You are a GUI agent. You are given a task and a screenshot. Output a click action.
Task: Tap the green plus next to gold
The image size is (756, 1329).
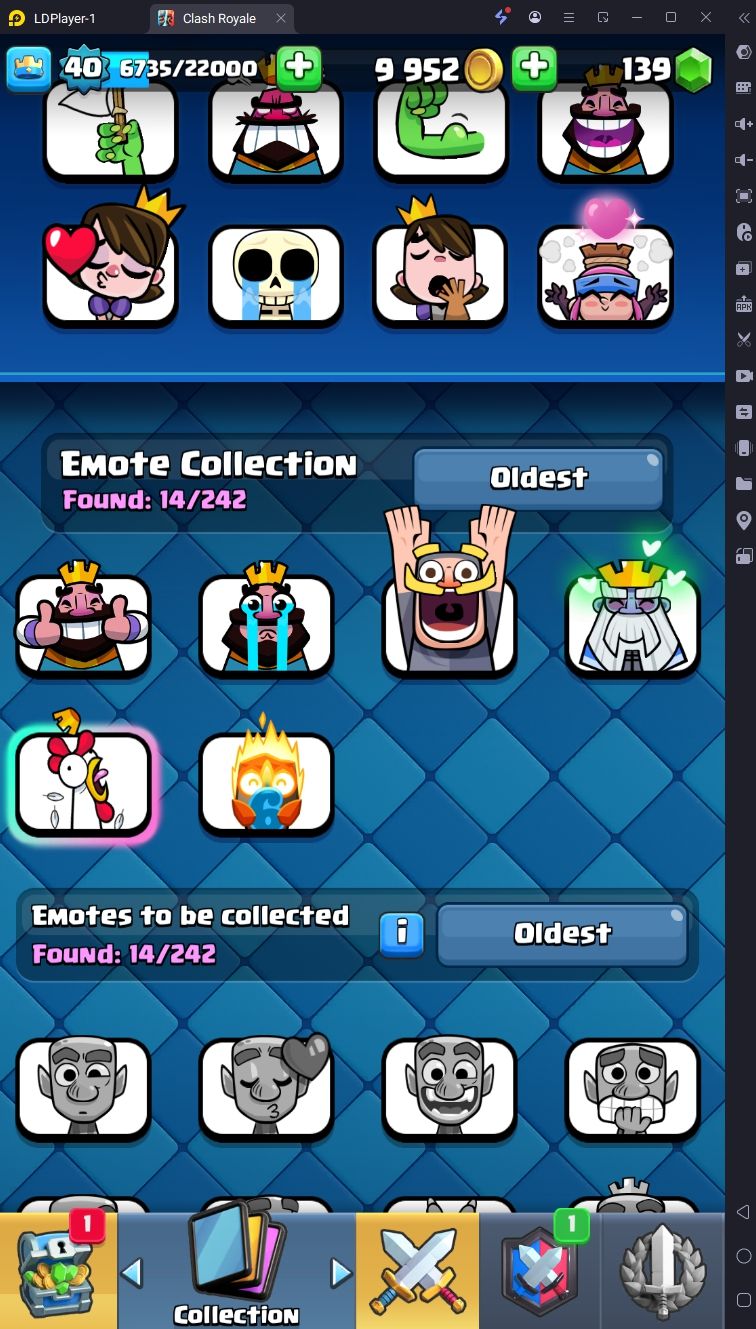tap(535, 68)
